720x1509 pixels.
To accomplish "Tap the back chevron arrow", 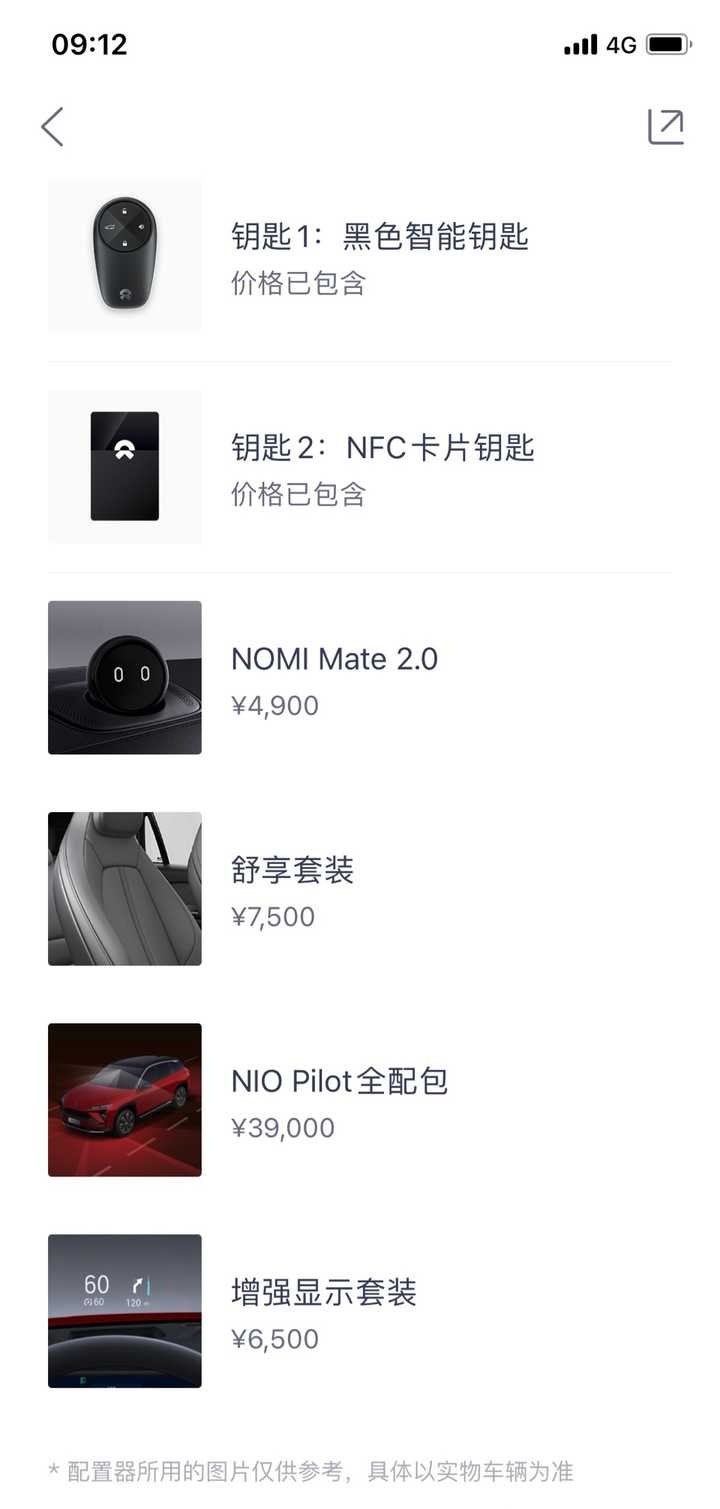I will (54, 127).
